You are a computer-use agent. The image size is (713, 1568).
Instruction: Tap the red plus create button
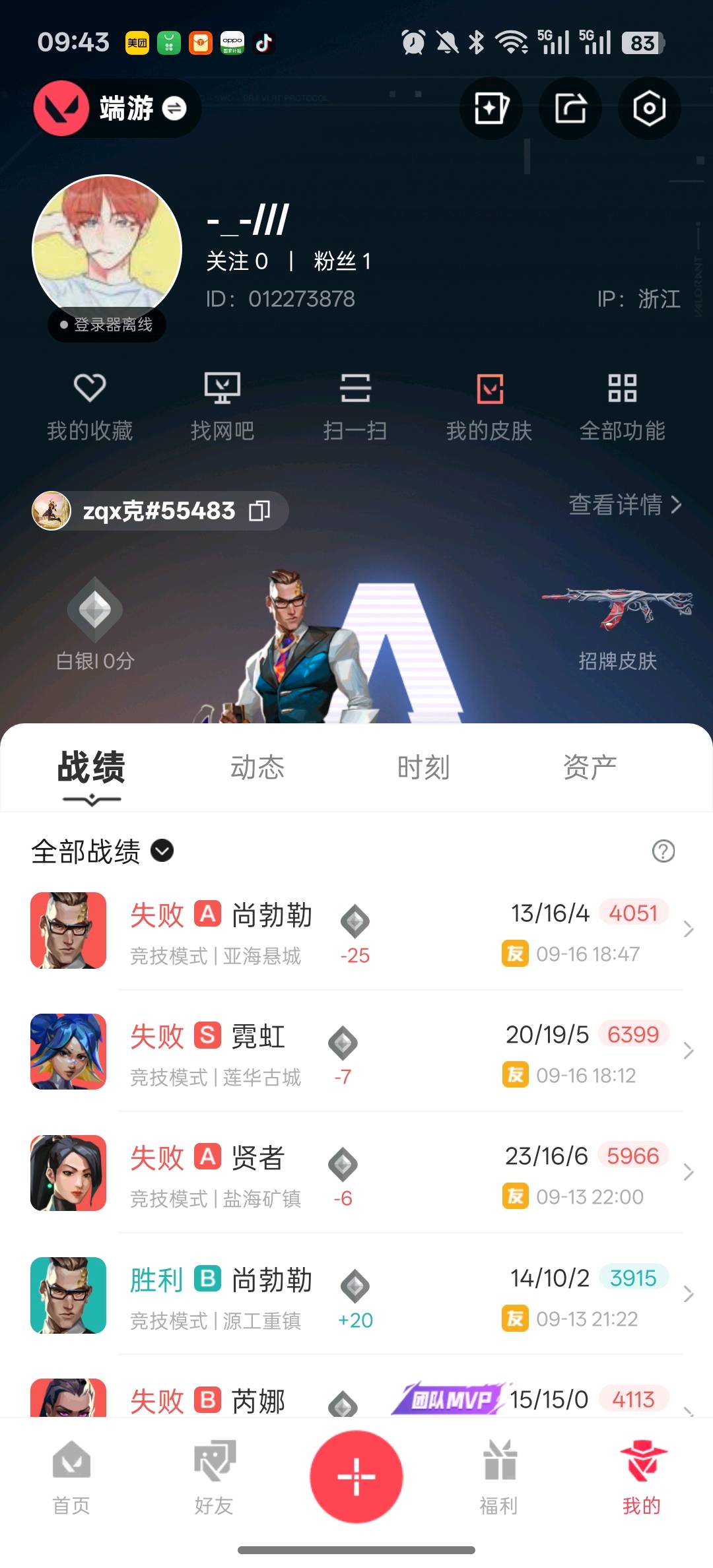tap(356, 1476)
